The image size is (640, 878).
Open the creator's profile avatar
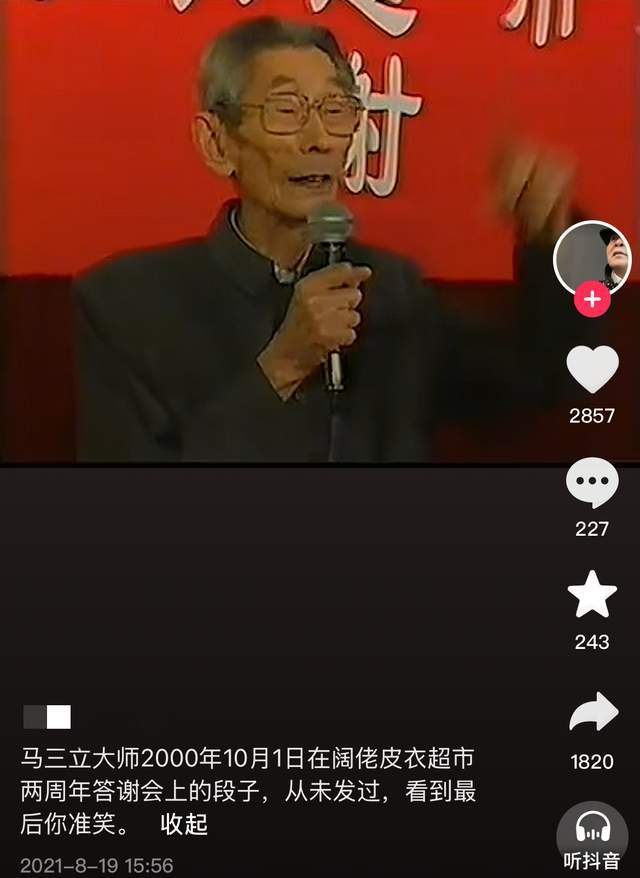coord(591,257)
